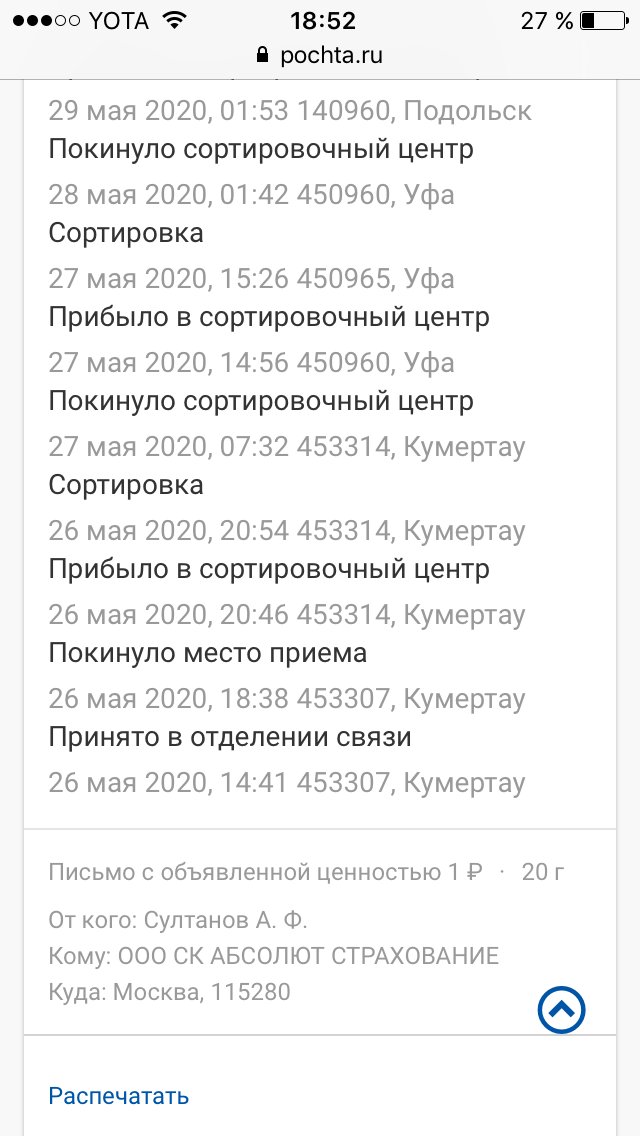The width and height of the screenshot is (640, 1136).
Task: Tap the pochta.ru address bar
Action: tap(320, 54)
